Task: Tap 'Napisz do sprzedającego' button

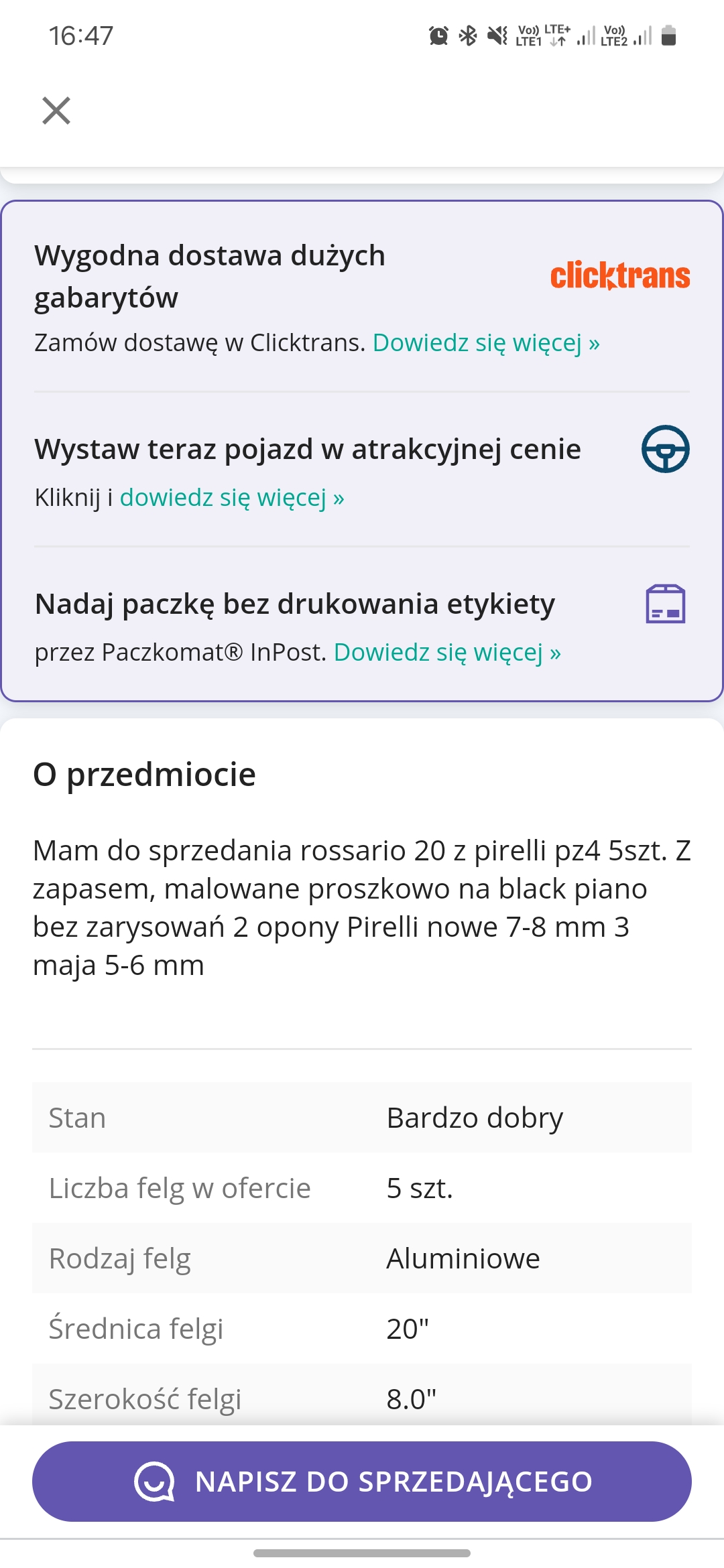Action: [362, 1482]
